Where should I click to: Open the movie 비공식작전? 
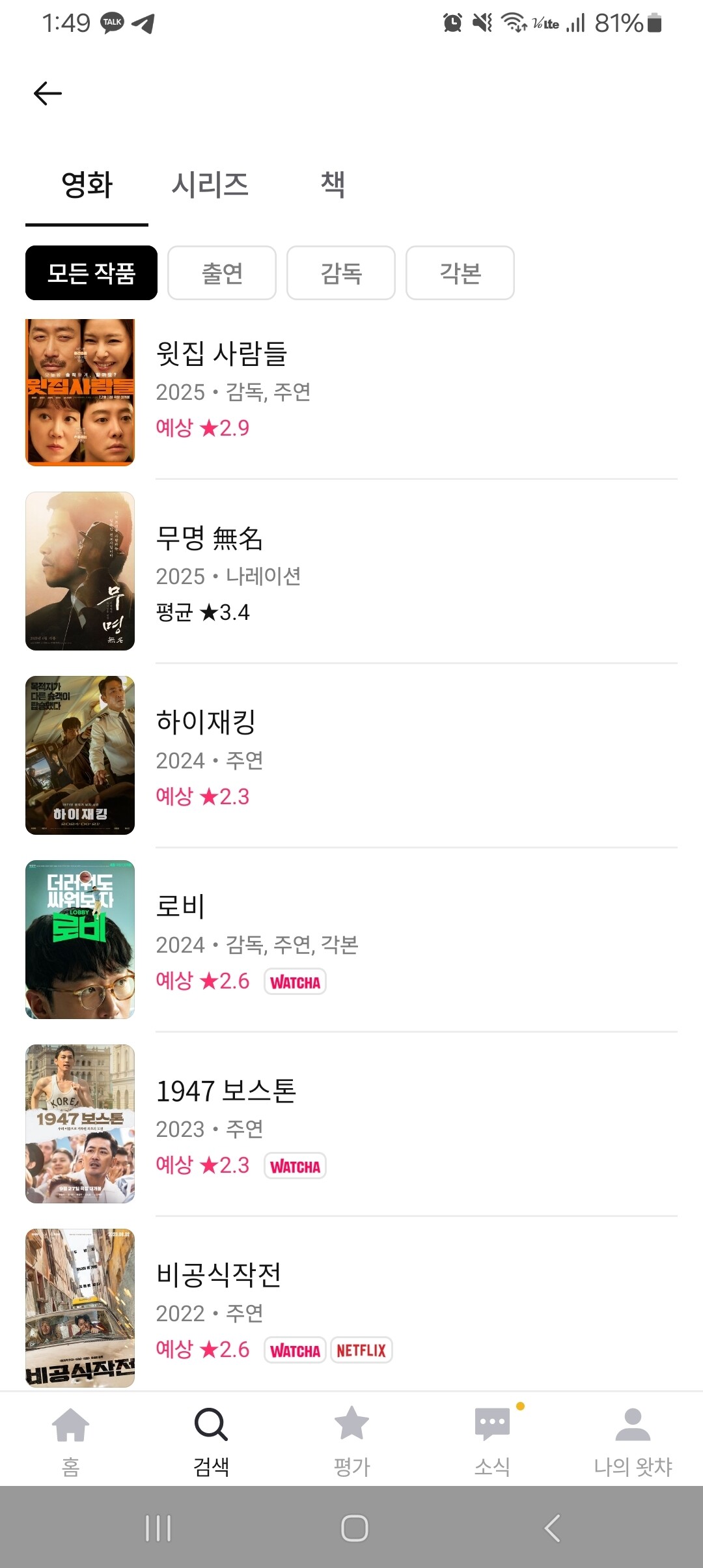(x=219, y=1275)
